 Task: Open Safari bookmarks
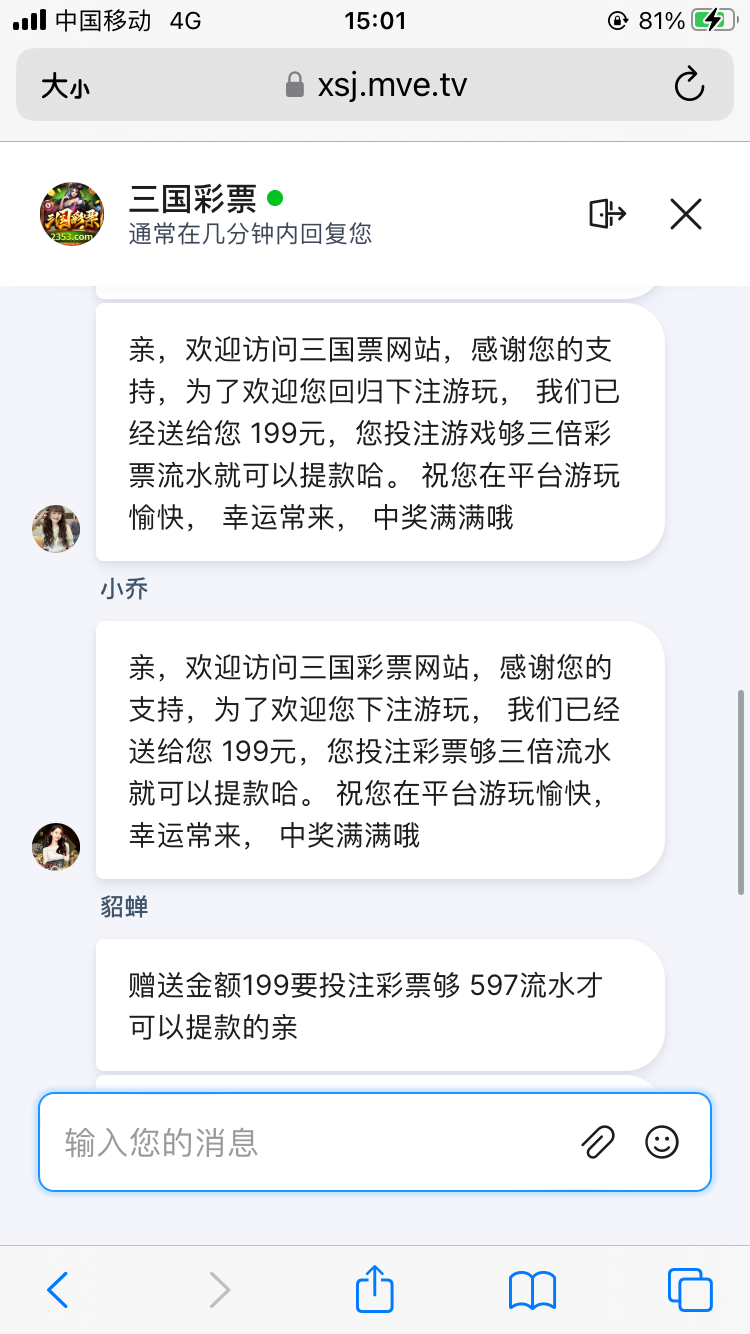click(x=532, y=1290)
